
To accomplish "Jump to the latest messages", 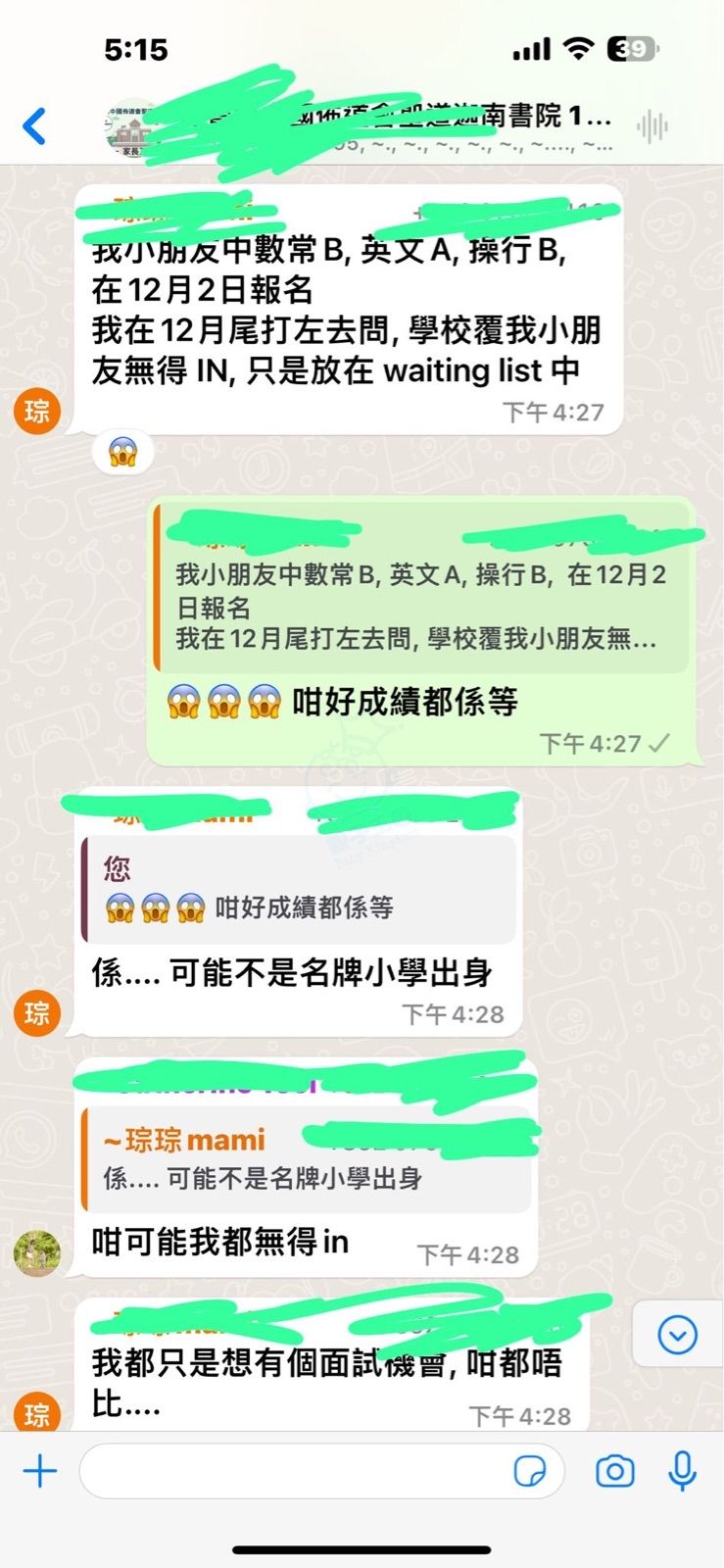I will point(677,1335).
